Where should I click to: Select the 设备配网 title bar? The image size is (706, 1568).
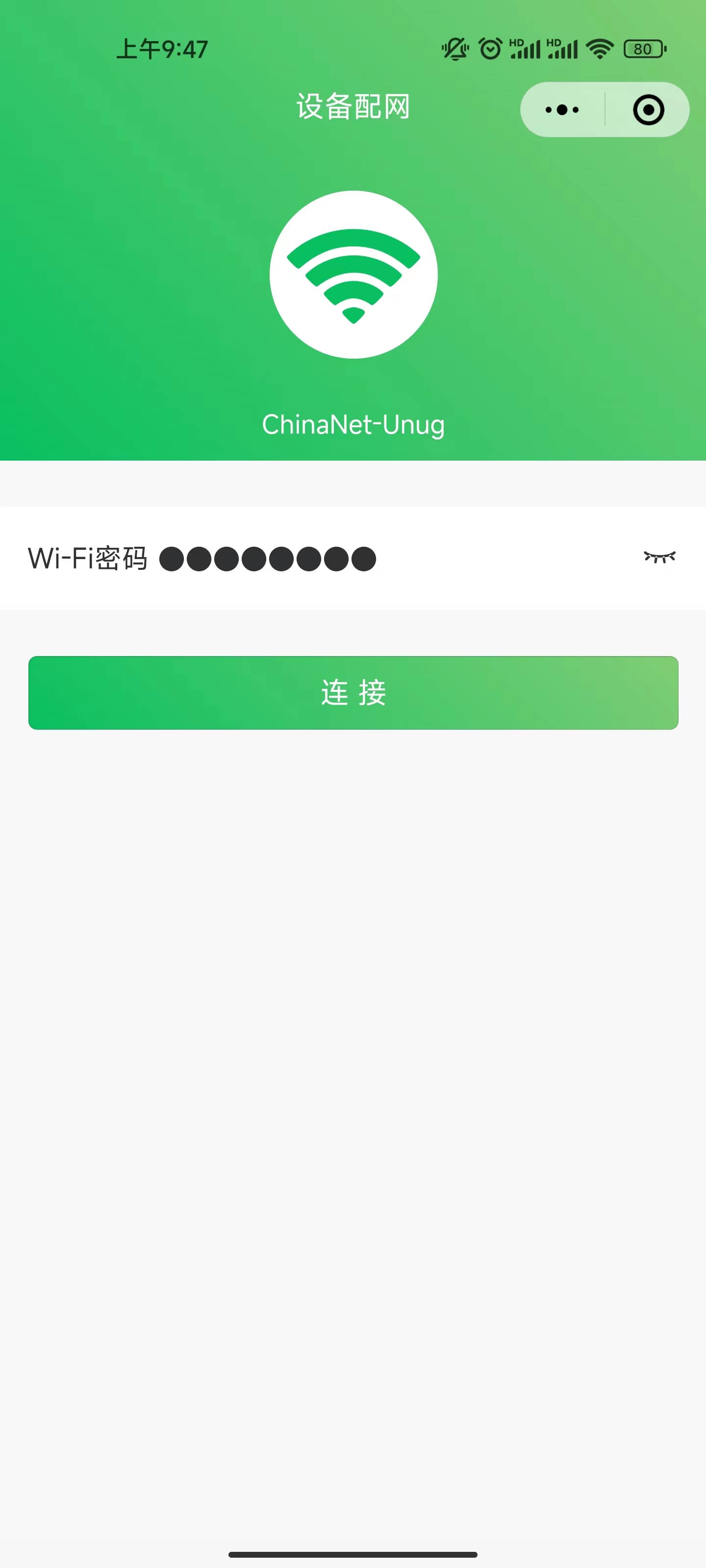(x=353, y=107)
